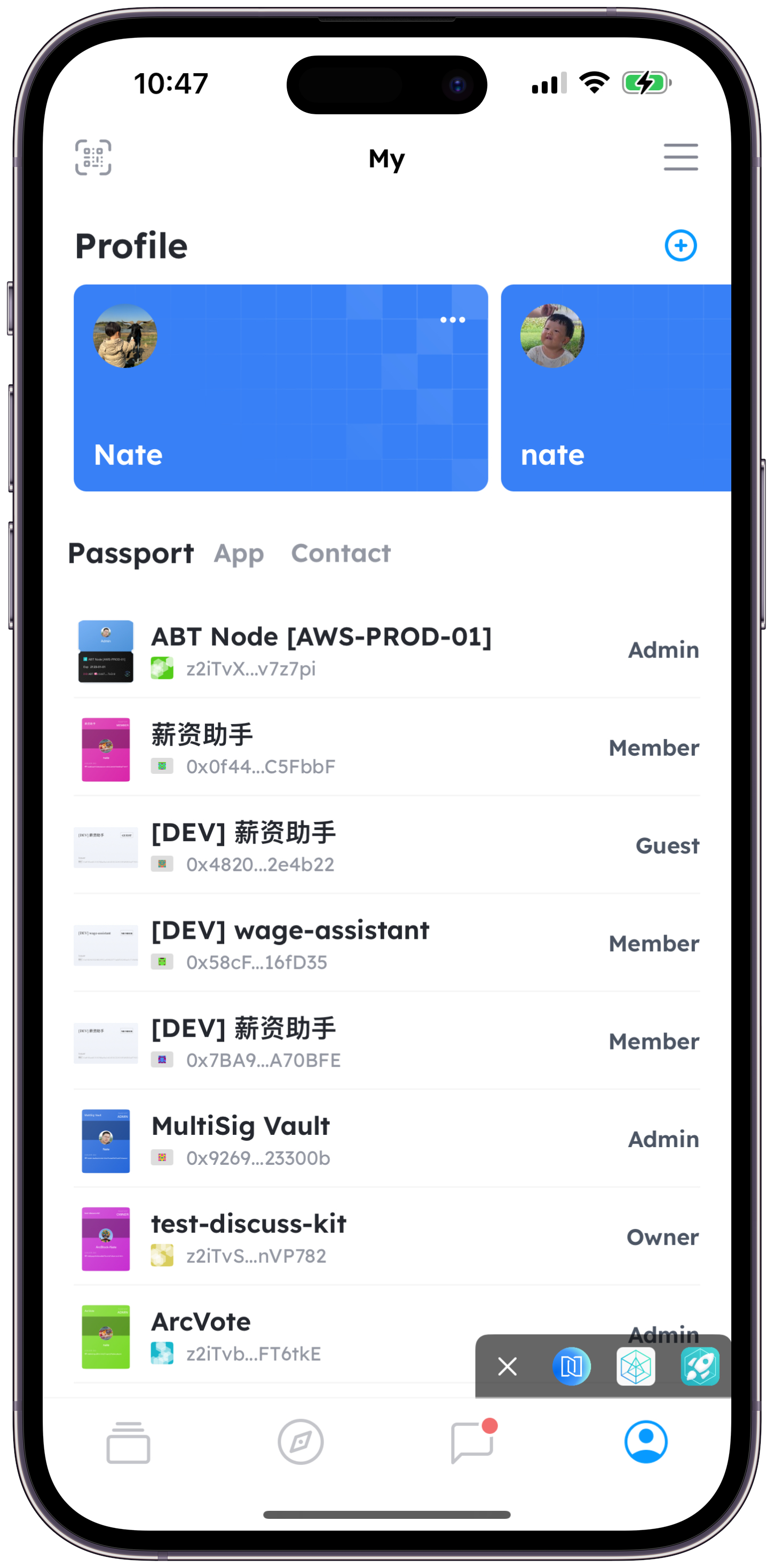Open the messages tab
This screenshot has width=774, height=1568.
tap(472, 1441)
